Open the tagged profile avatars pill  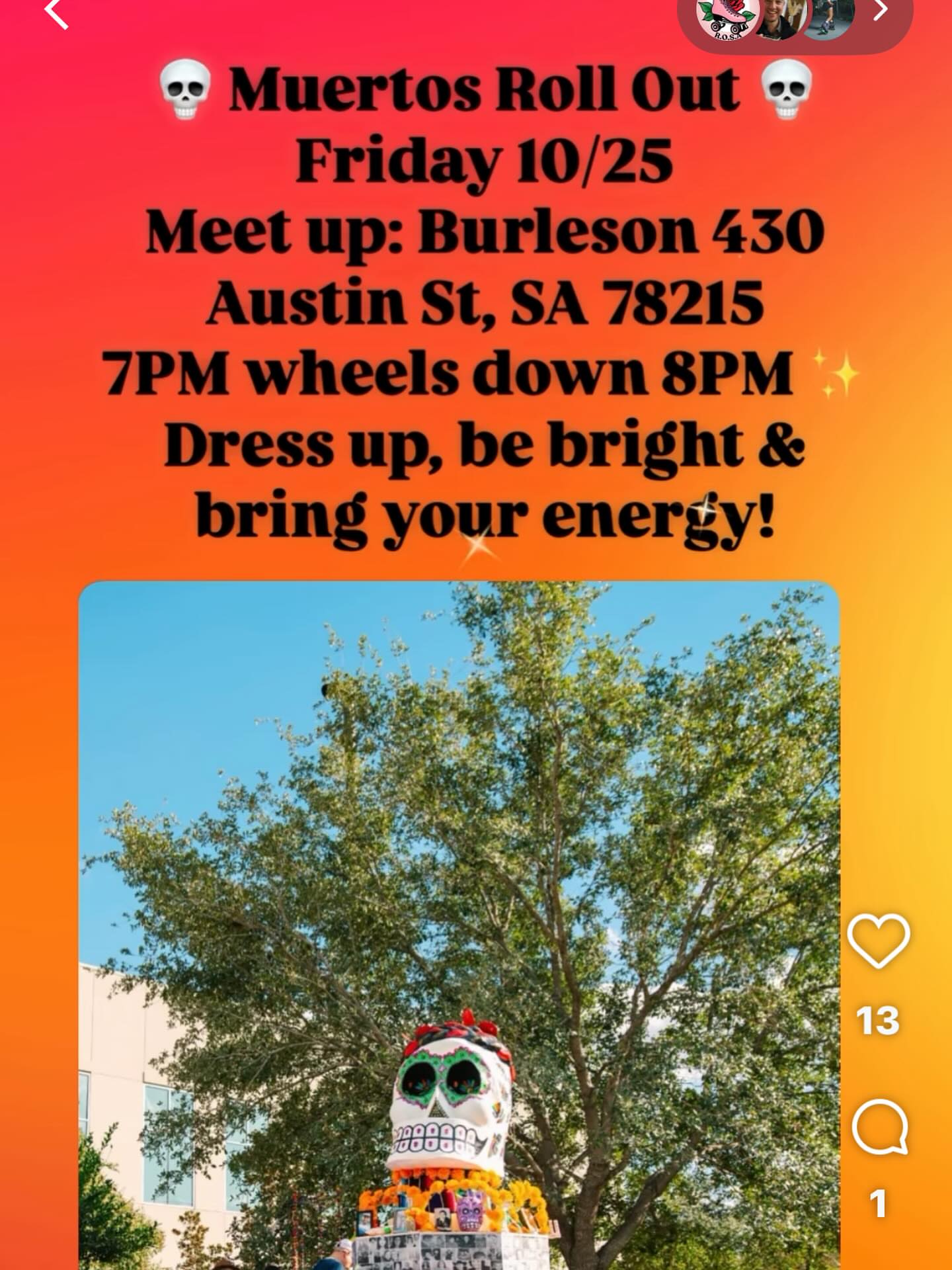click(x=775, y=19)
